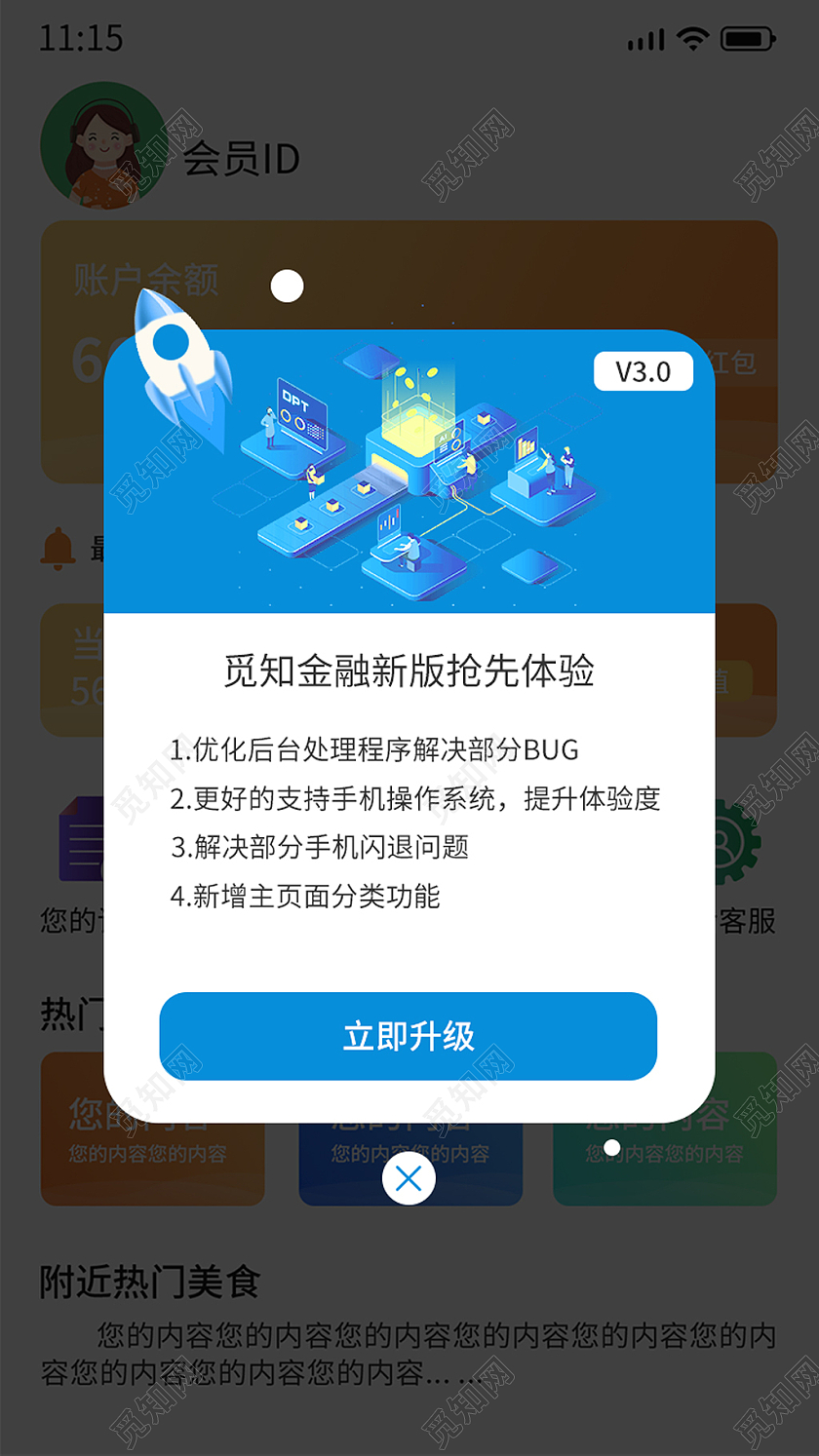Click the coins graphic in the illustration
Image resolution: width=819 pixels, height=1456 pixels.
point(414,390)
